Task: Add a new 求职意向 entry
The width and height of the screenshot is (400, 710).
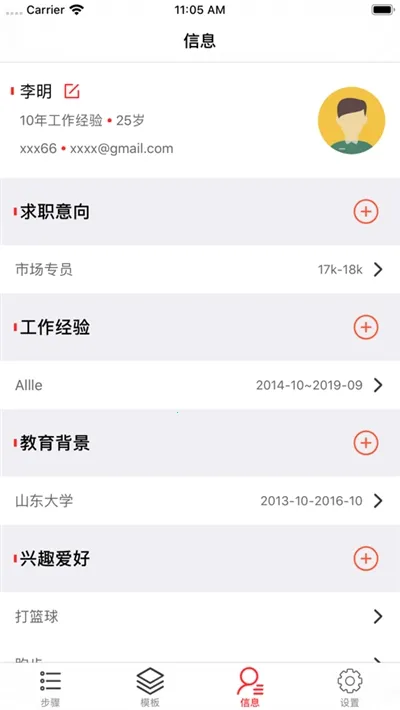Action: [366, 211]
